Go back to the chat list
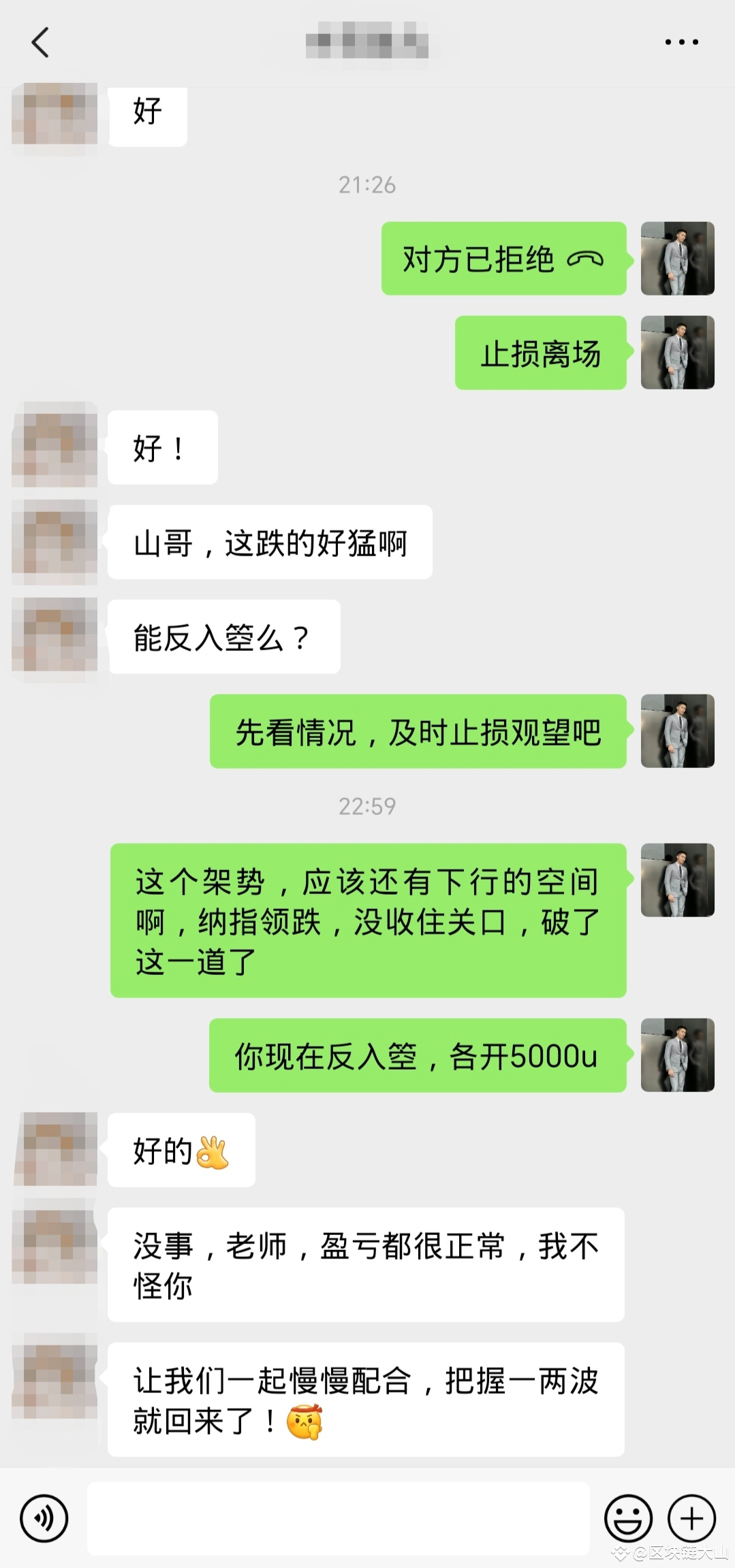 tap(41, 42)
